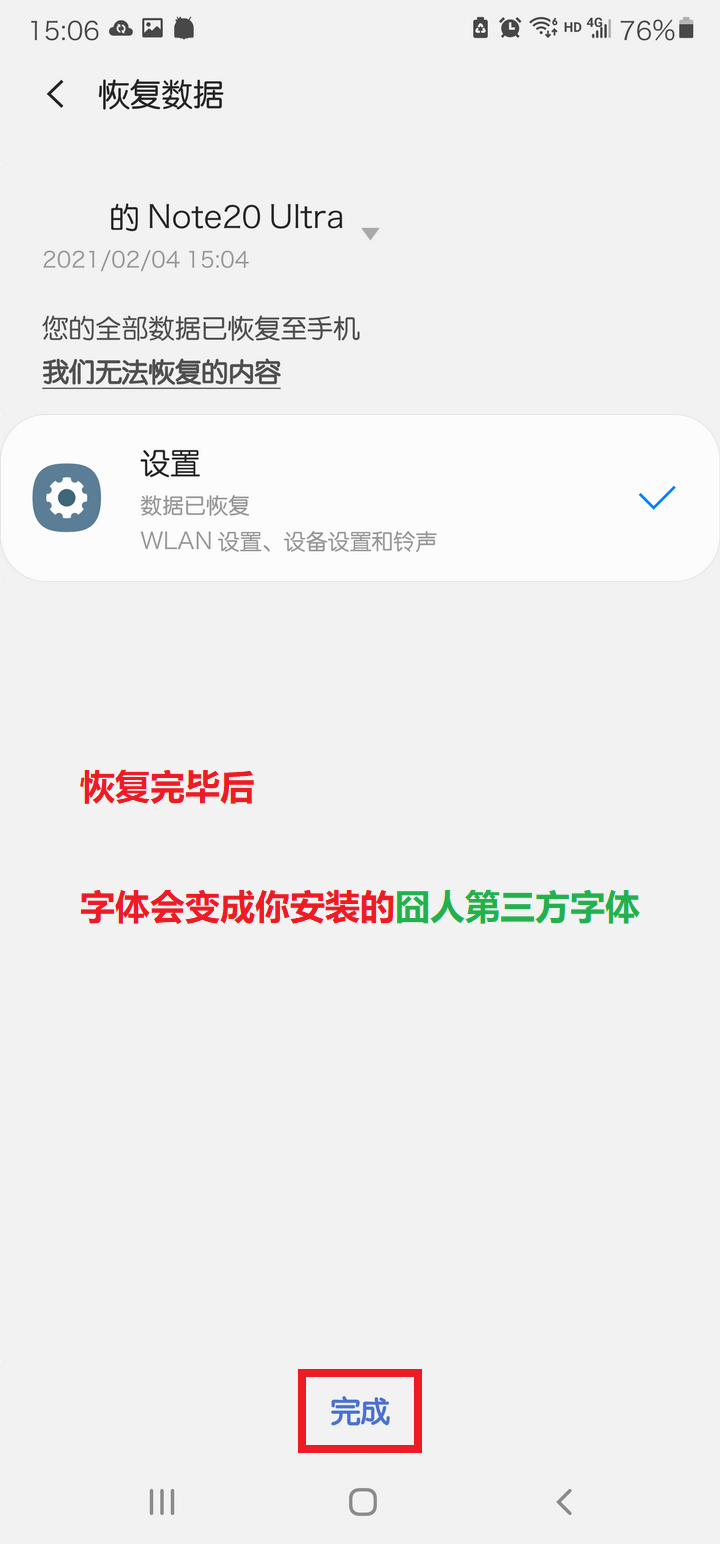
Task: Expand the Note20 Ultra backup dropdown
Action: click(x=370, y=234)
